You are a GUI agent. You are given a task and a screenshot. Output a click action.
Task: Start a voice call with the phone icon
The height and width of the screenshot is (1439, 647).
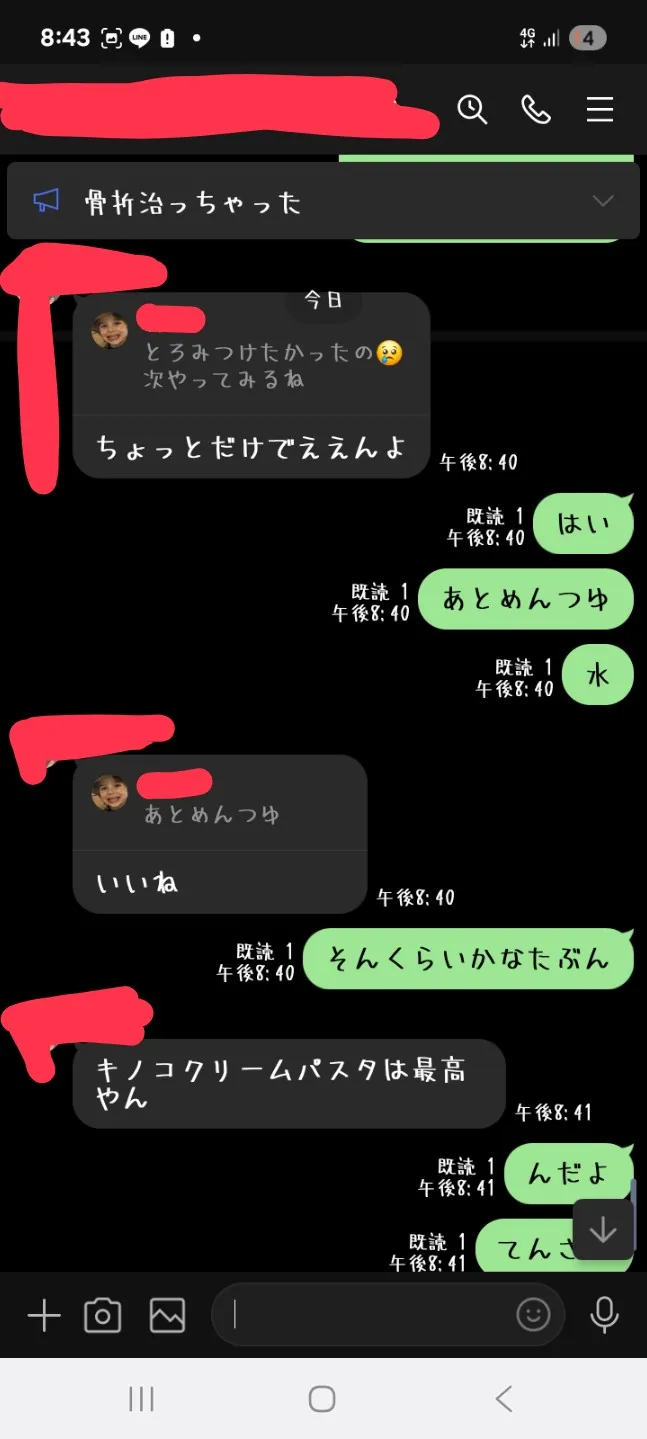coord(536,110)
